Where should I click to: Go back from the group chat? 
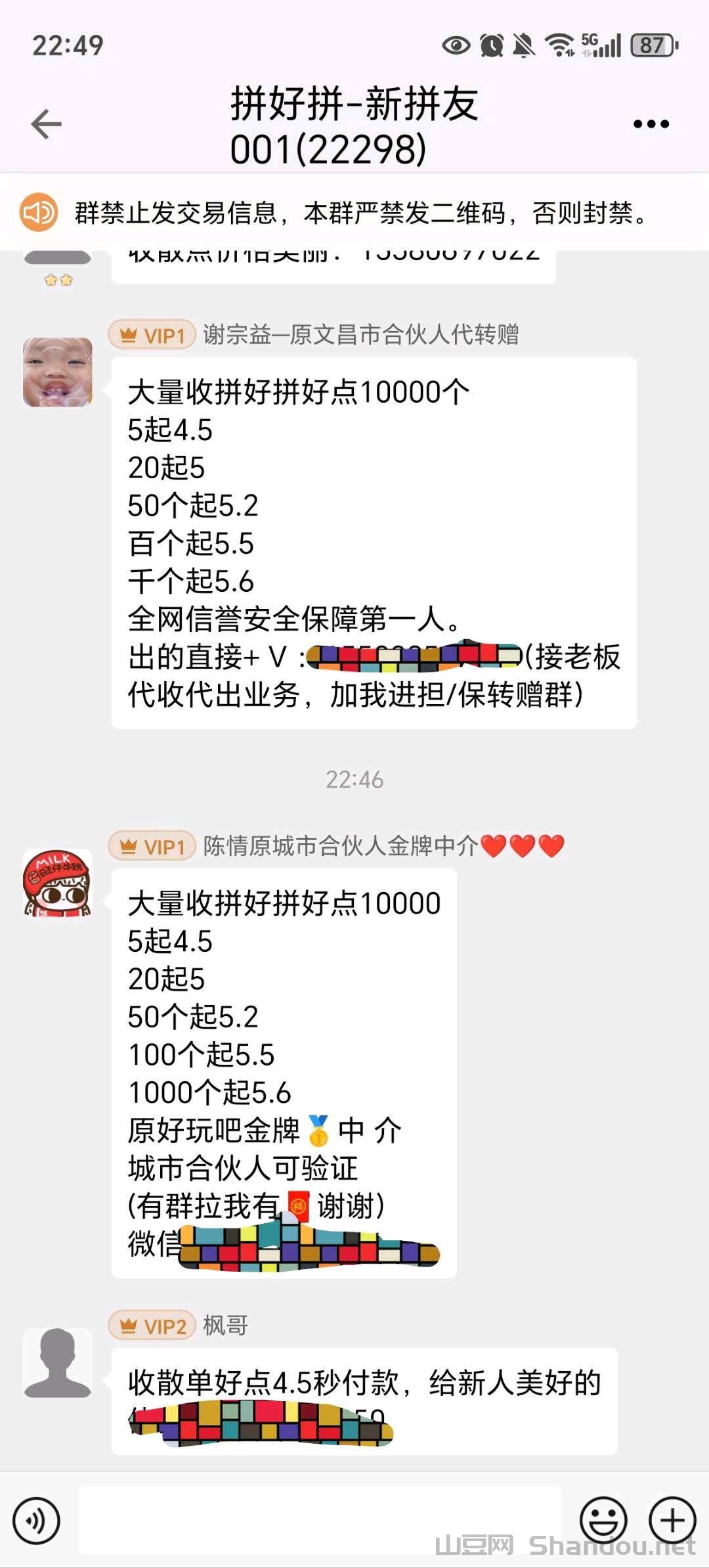tap(46, 124)
